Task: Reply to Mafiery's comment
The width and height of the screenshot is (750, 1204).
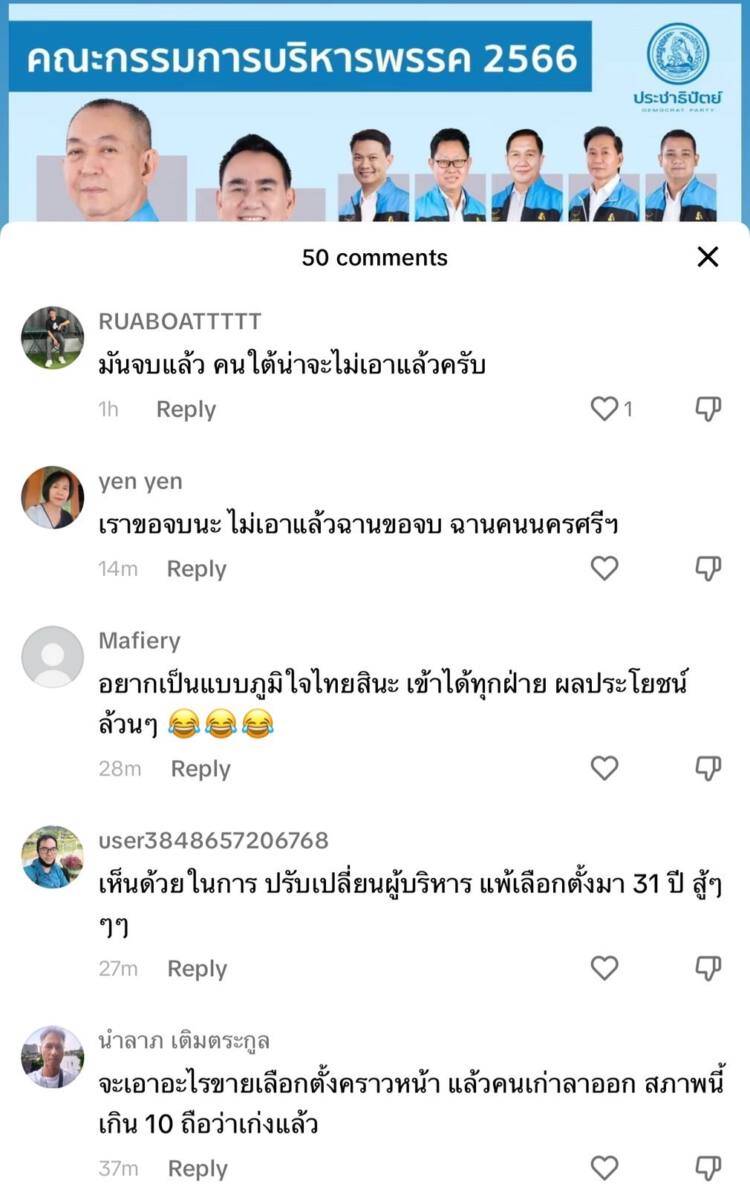Action: click(200, 768)
